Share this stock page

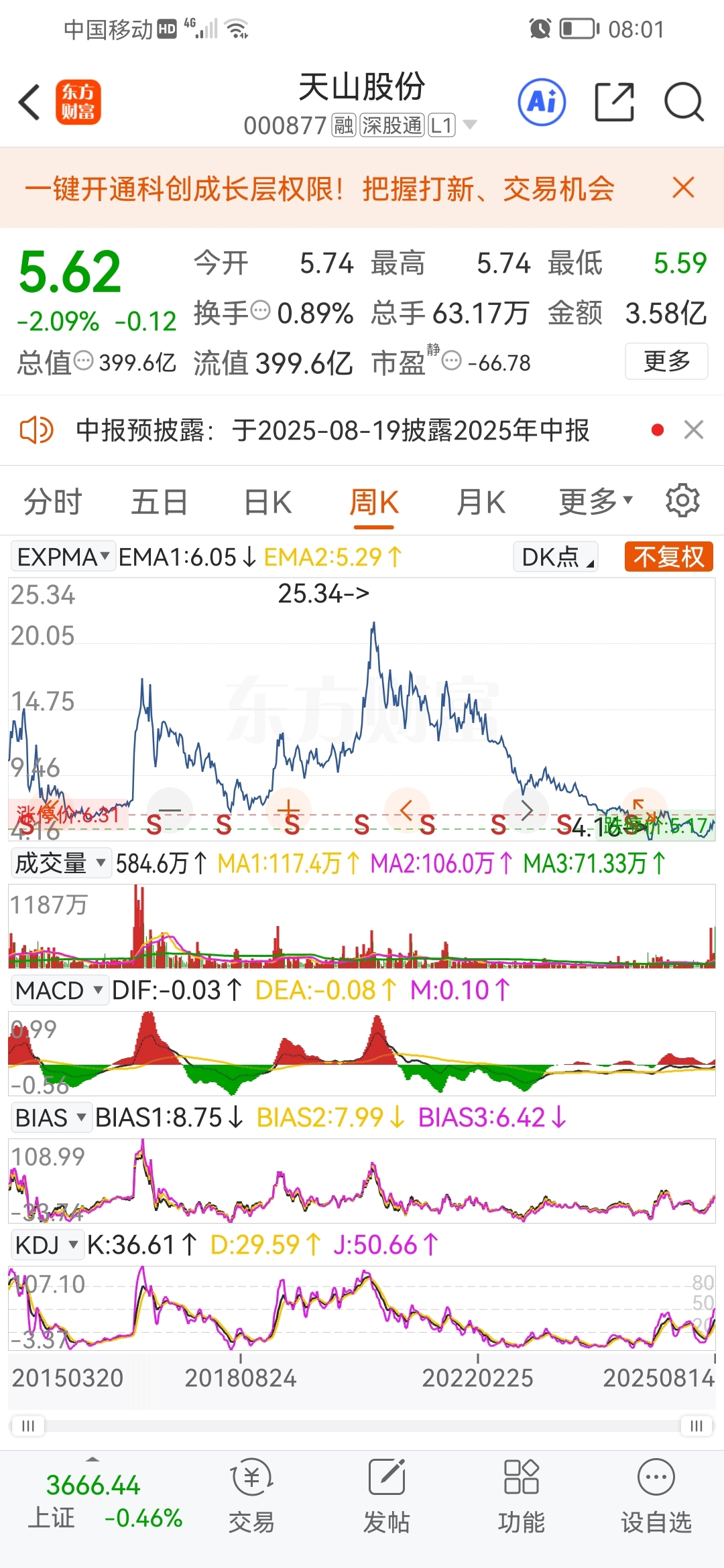pyautogui.click(x=615, y=103)
